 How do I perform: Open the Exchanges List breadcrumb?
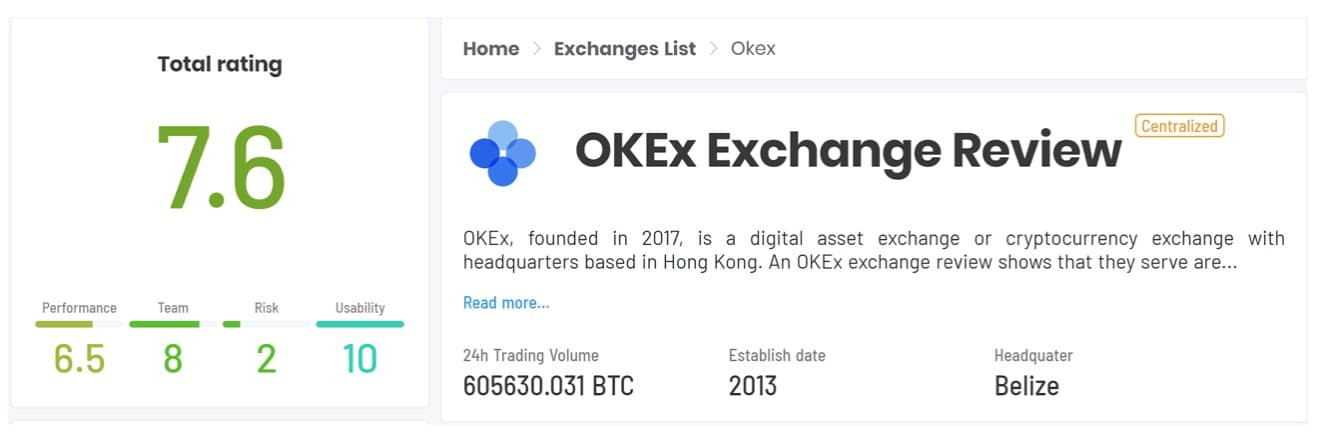point(624,49)
